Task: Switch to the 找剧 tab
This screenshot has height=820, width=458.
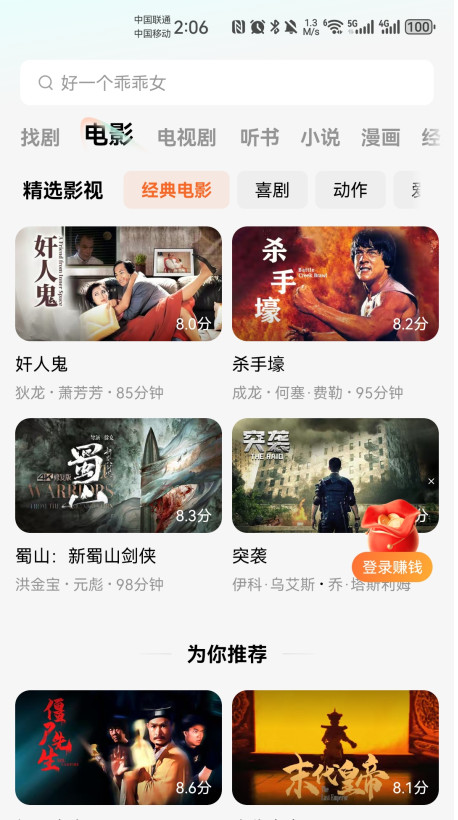Action: point(40,138)
